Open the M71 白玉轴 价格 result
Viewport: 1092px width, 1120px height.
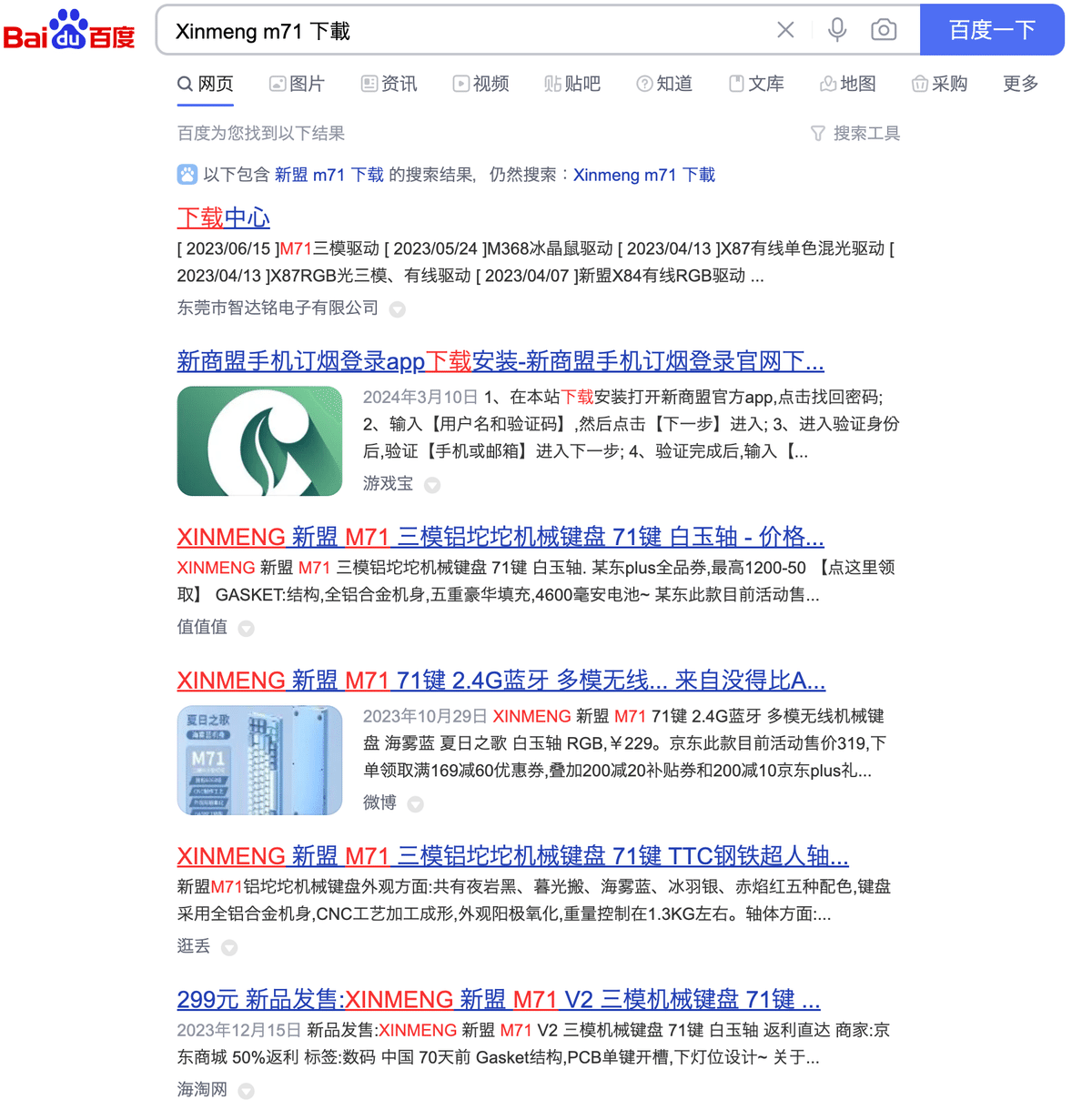point(500,537)
